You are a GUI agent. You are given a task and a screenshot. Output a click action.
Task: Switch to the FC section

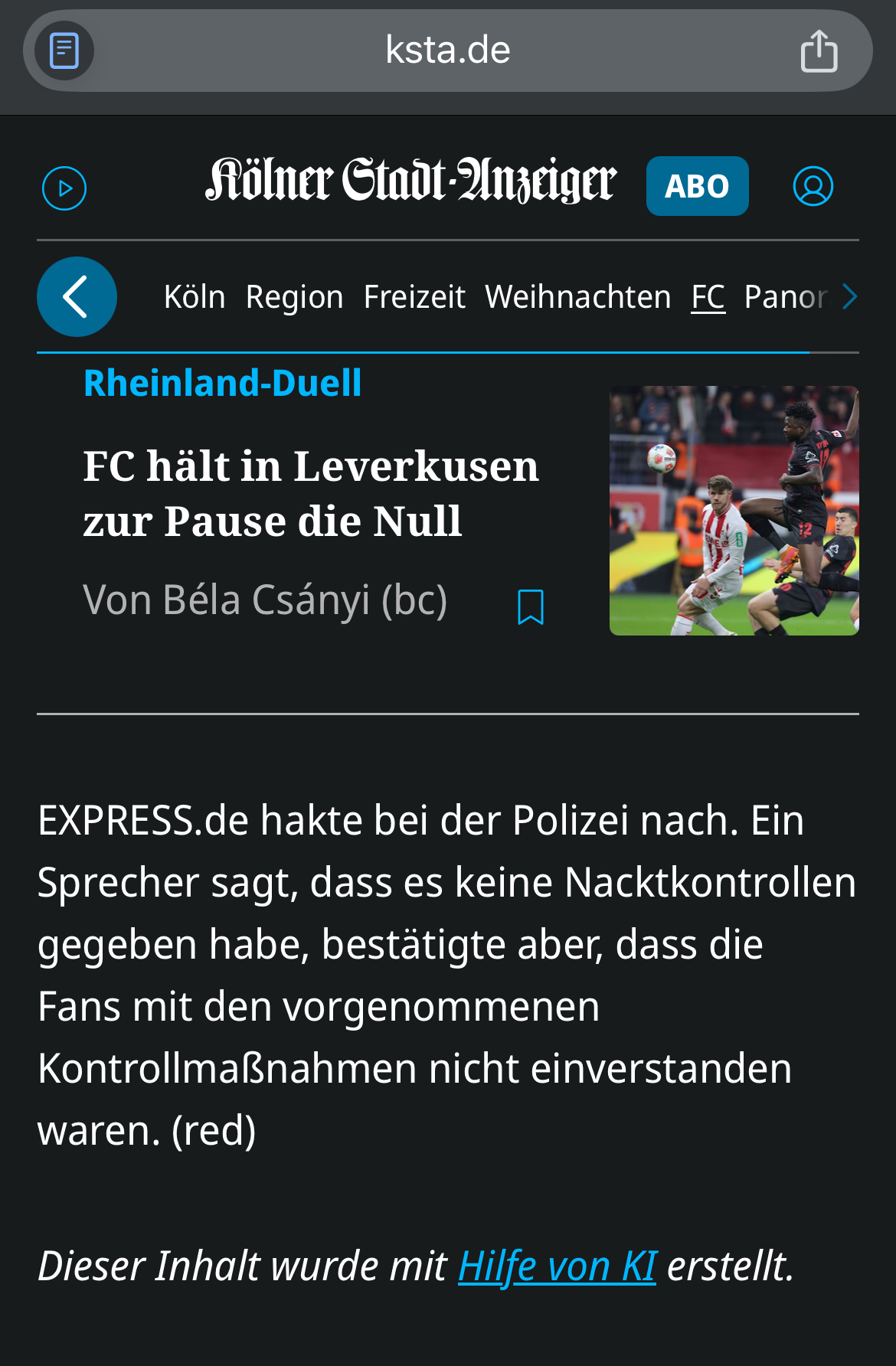pyautogui.click(x=708, y=297)
